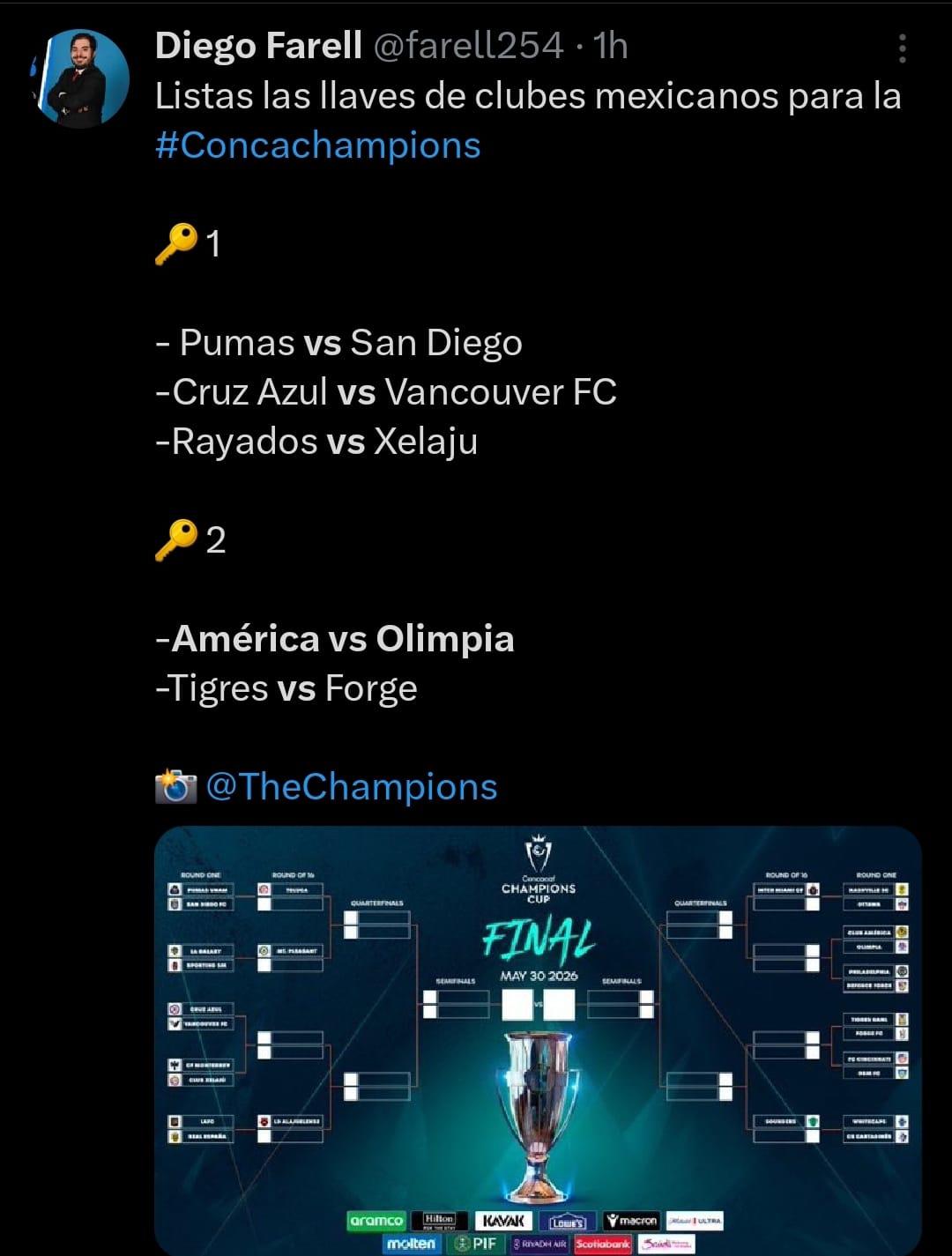Tap the #Concachampions hashtag

click(x=318, y=145)
